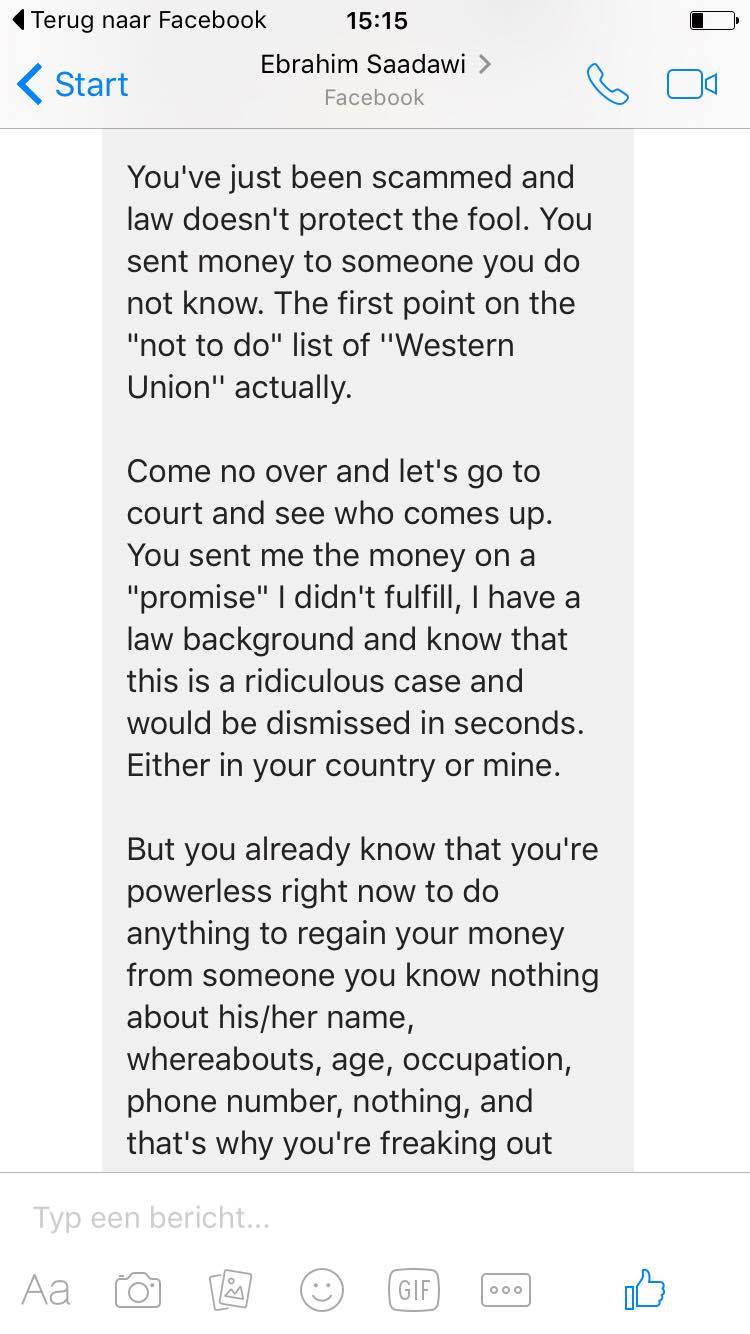
Task: Send a thumbs-up like
Action: (644, 1289)
